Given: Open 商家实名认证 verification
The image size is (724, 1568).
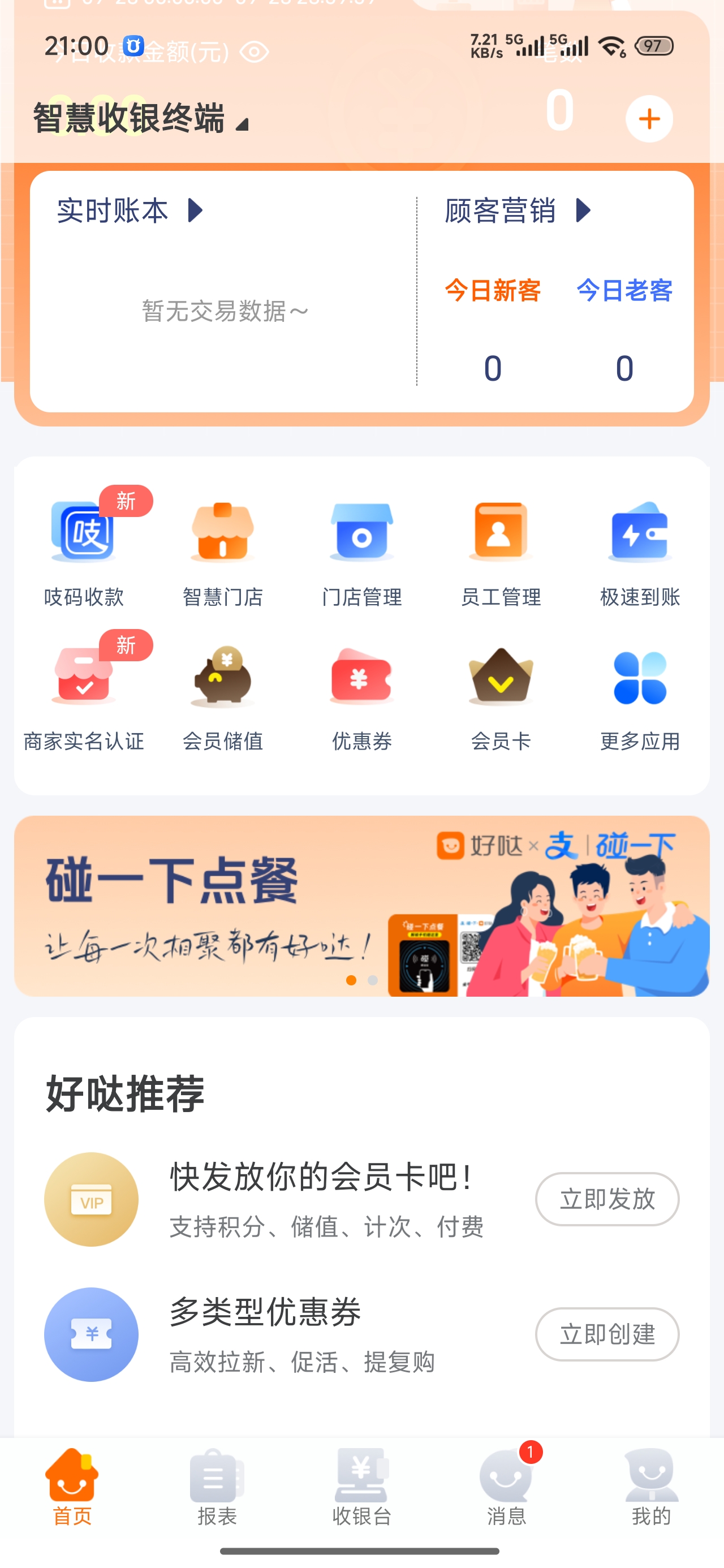Looking at the screenshot, I should pyautogui.click(x=84, y=694).
